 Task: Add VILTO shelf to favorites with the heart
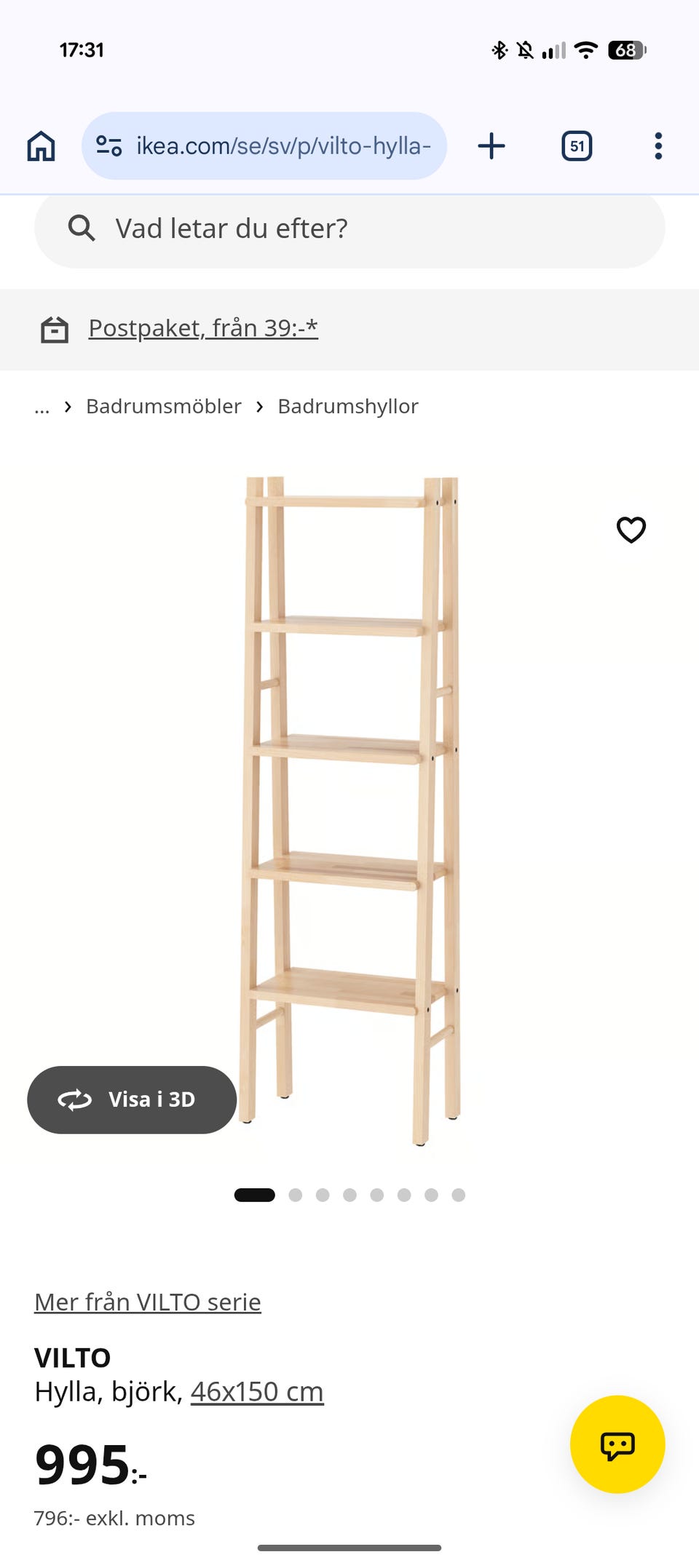[631, 530]
